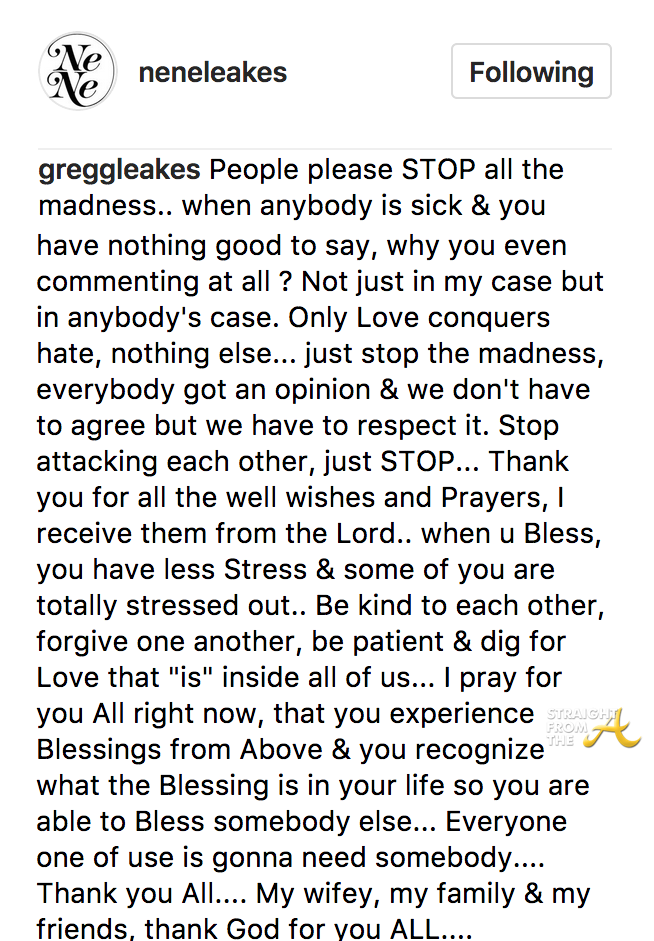Tap the Following button
This screenshot has width=654, height=941.
(x=531, y=72)
